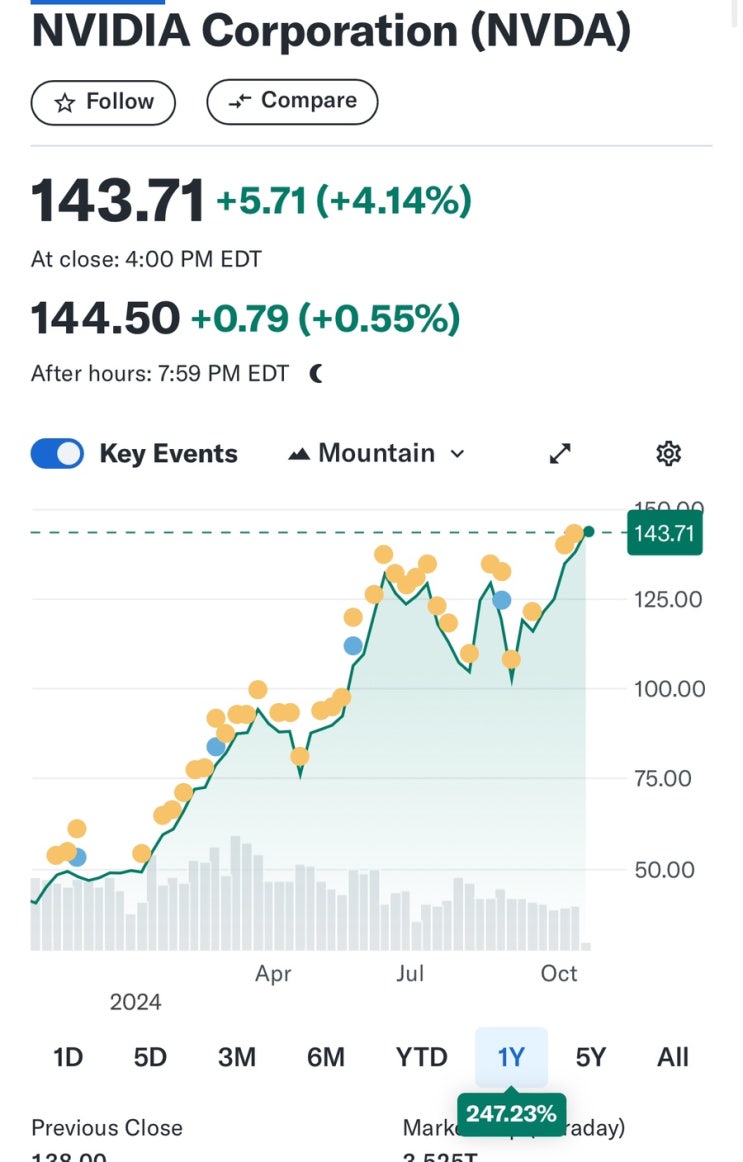
Task: Show the All-time chart range
Action: 673,1057
